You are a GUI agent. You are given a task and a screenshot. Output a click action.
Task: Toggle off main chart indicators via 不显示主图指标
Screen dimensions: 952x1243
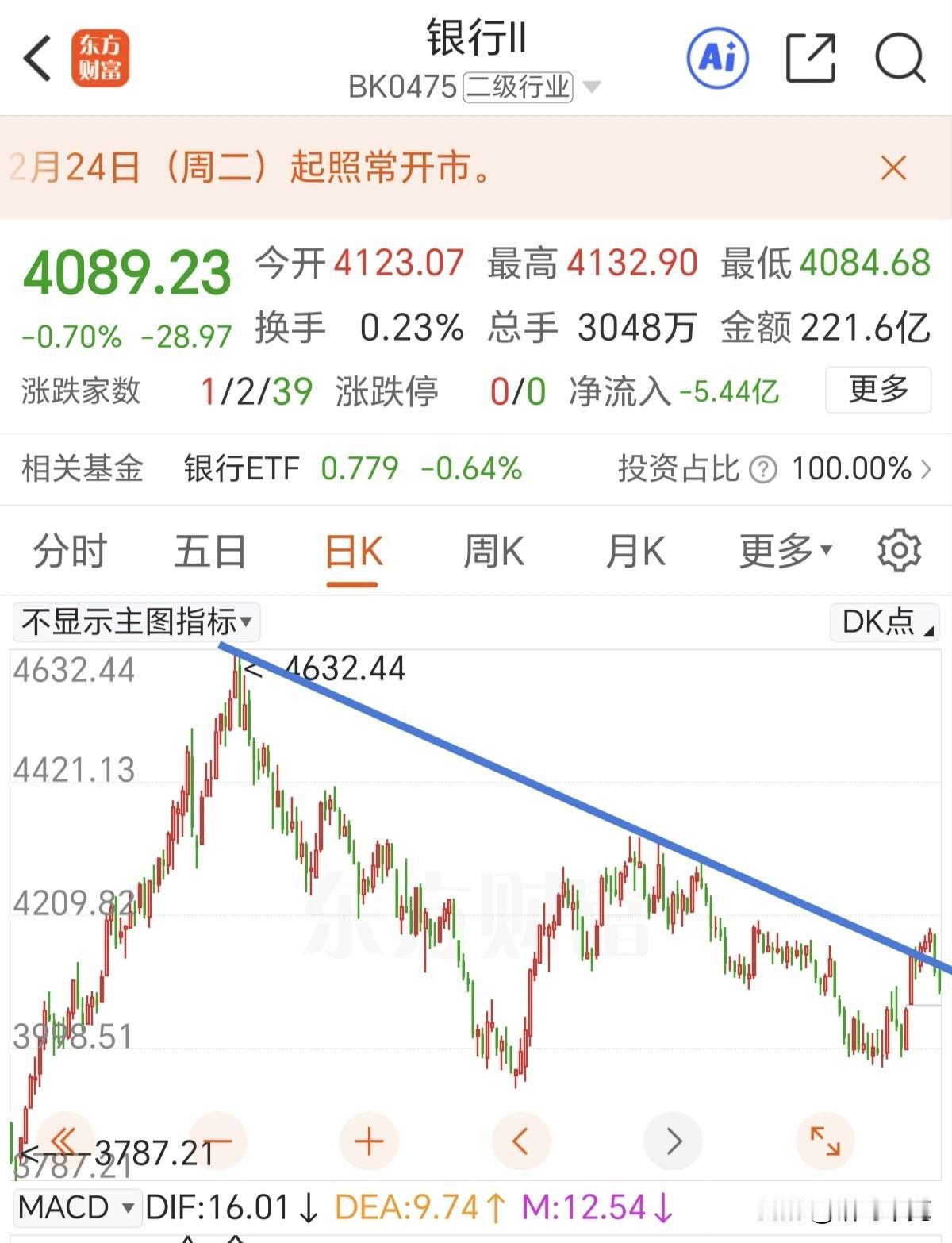click(135, 623)
